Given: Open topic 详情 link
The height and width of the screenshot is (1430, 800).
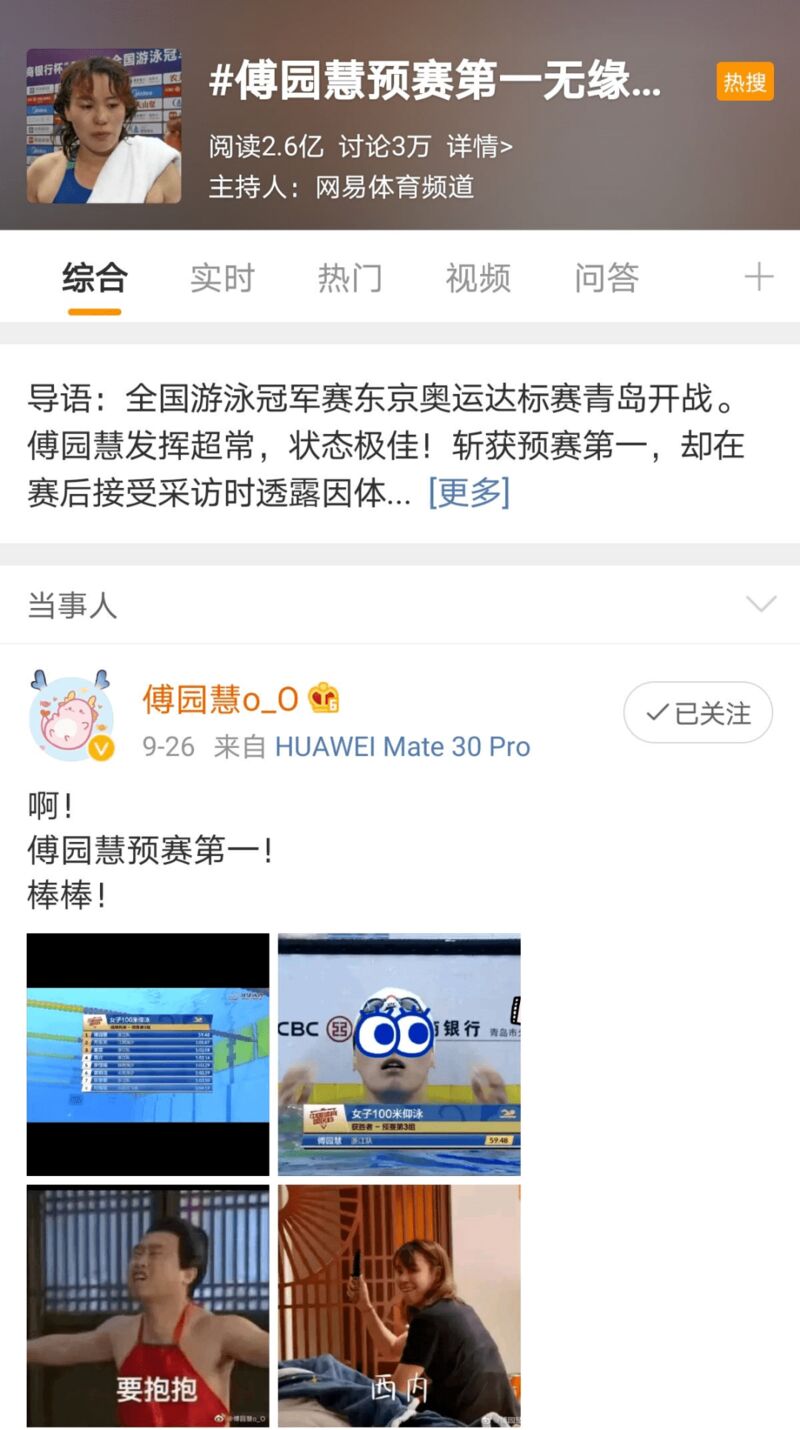Looking at the screenshot, I should click(x=480, y=147).
